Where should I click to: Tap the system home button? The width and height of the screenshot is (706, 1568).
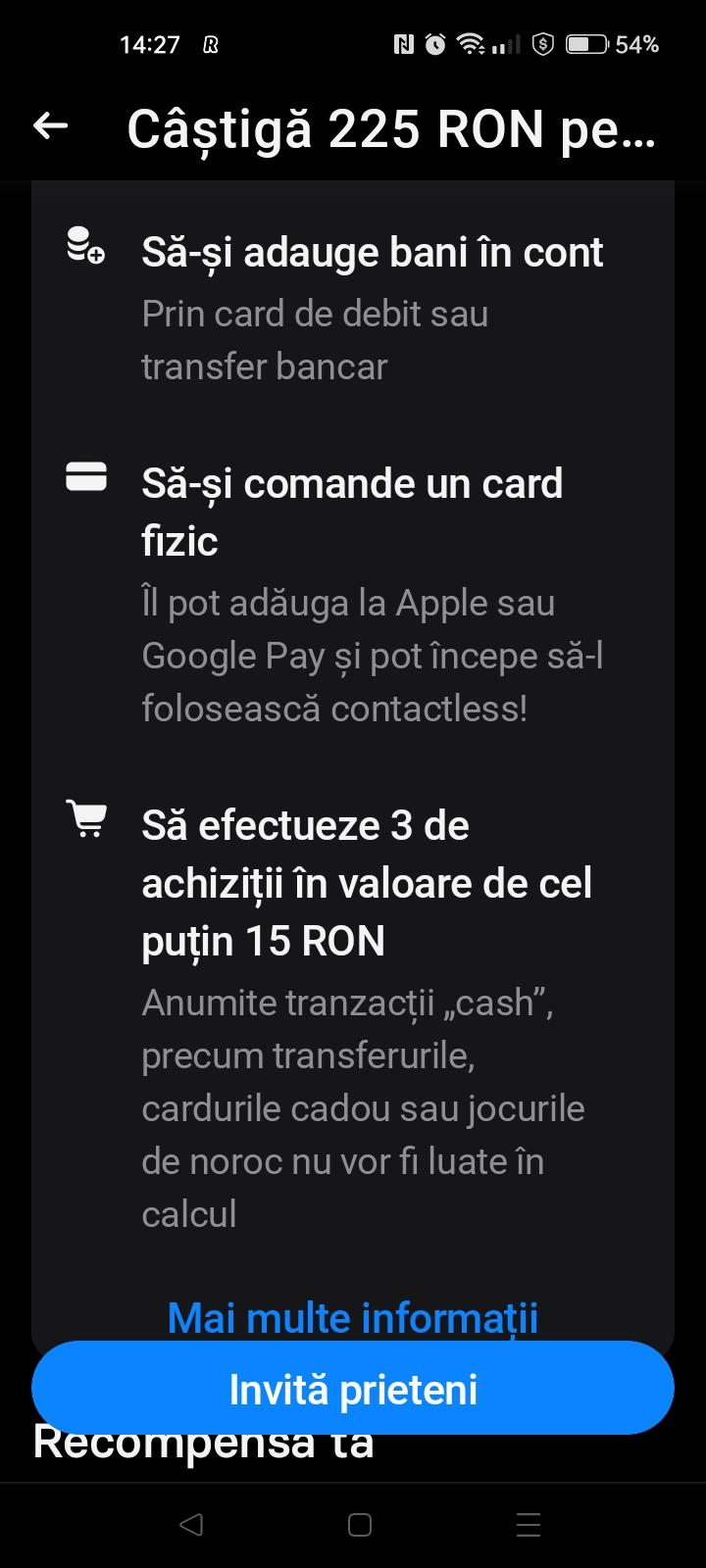[x=360, y=1525]
